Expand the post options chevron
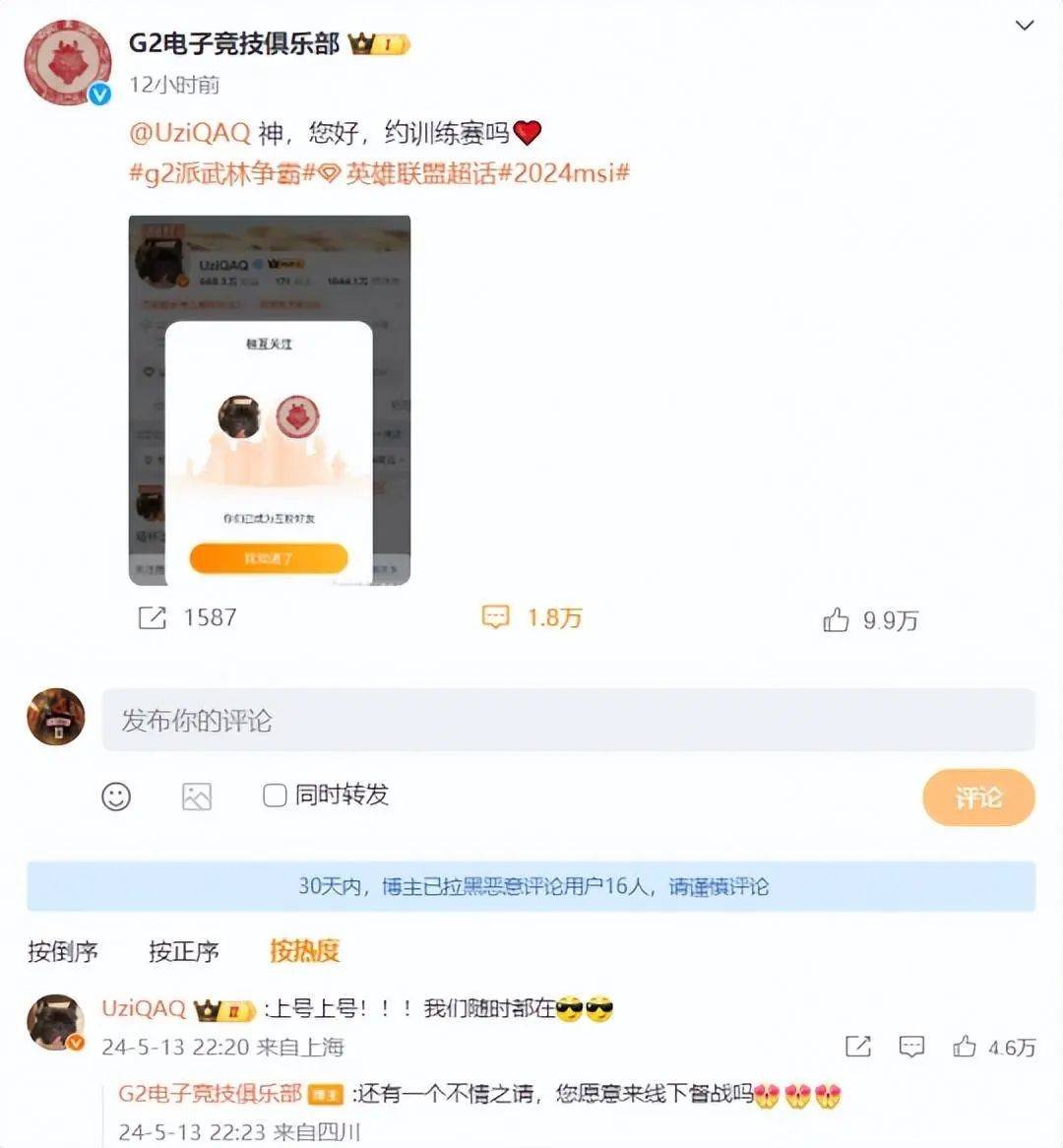 (1025, 26)
